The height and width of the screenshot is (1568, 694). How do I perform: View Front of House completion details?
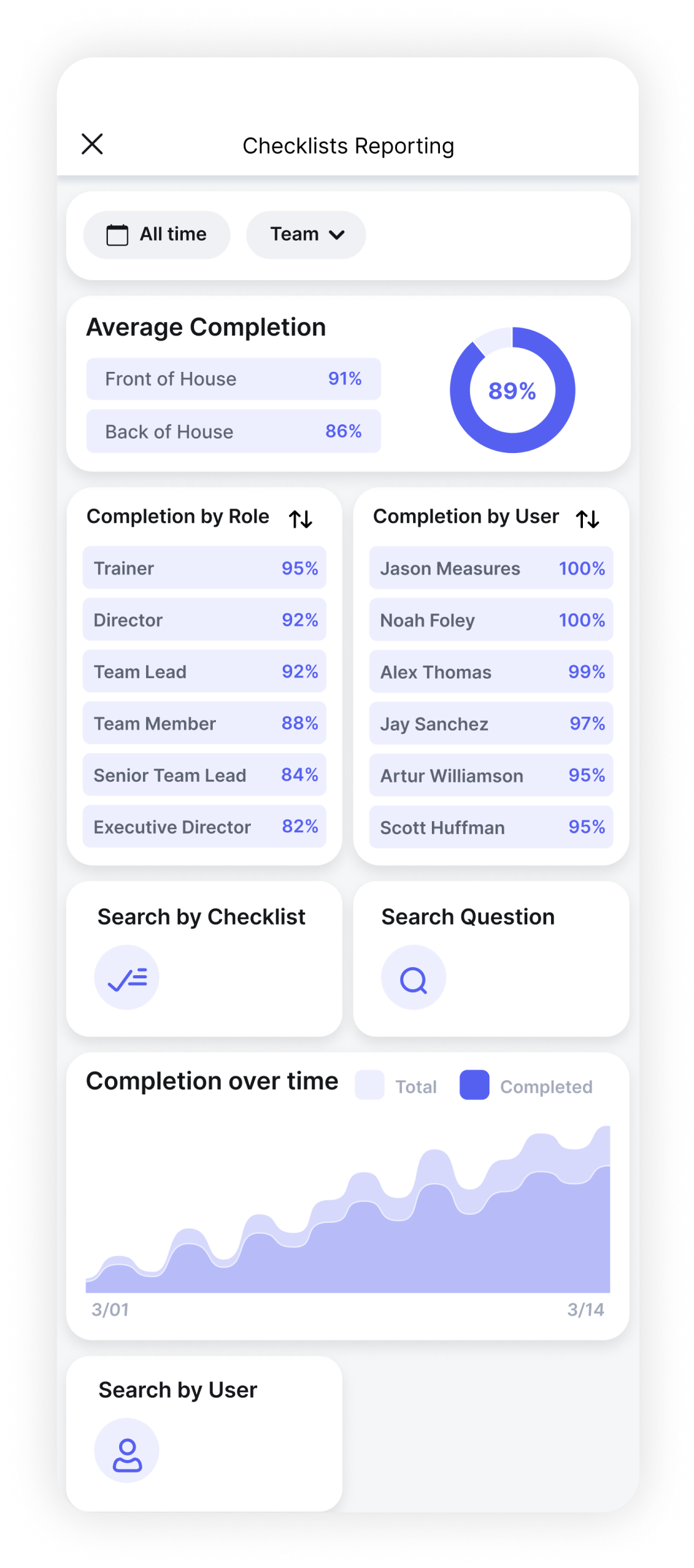tap(233, 379)
